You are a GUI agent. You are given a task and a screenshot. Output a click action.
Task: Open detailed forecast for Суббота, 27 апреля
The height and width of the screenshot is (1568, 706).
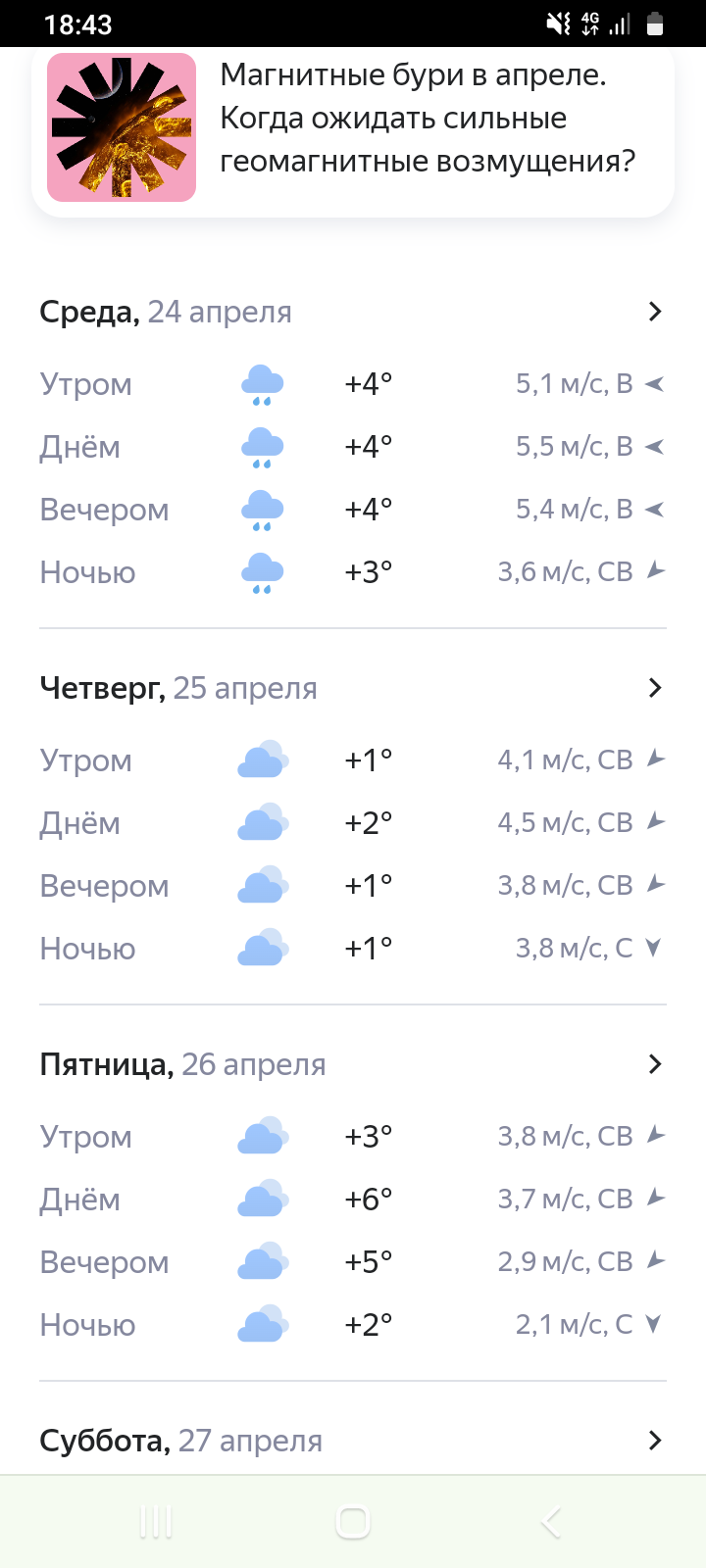(x=353, y=1441)
